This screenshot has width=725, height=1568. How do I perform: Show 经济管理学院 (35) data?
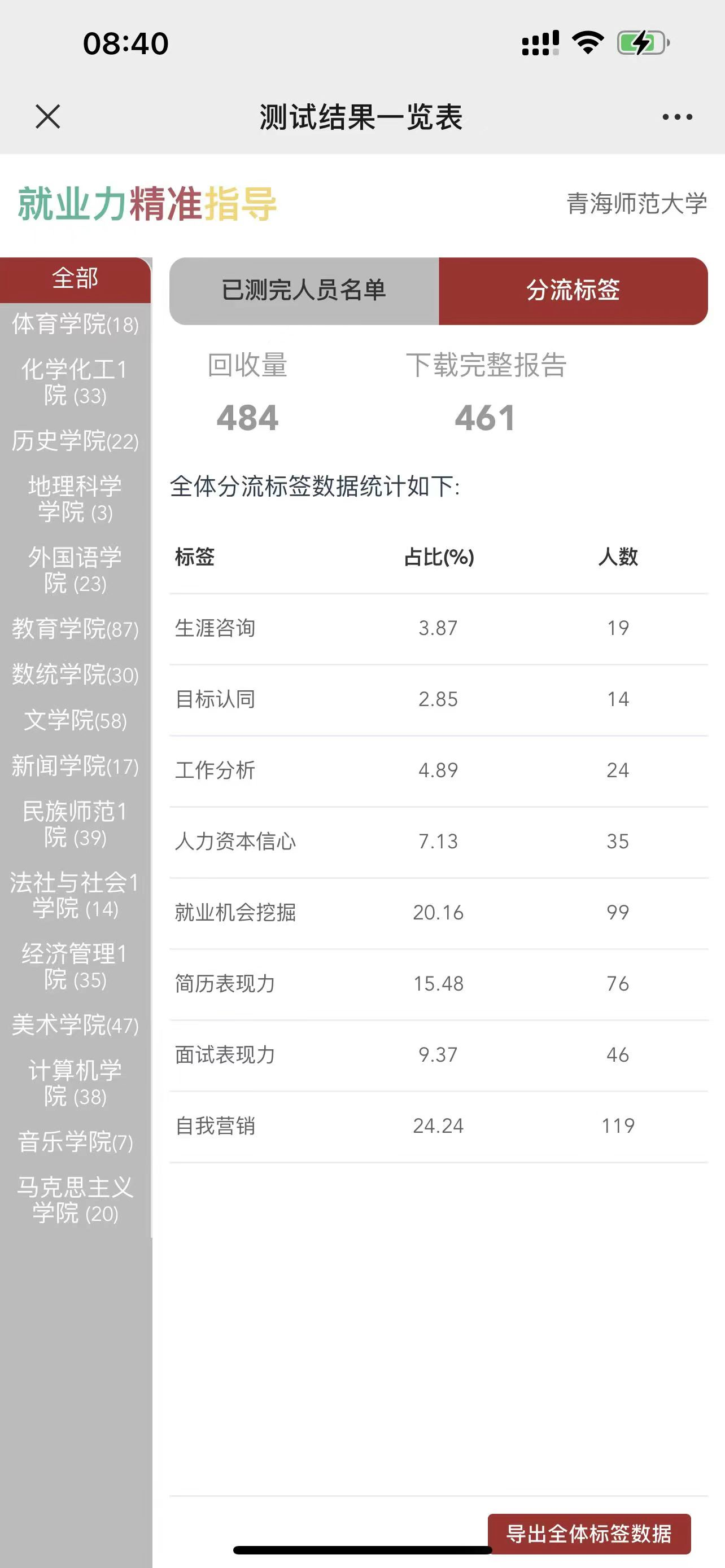(x=75, y=966)
